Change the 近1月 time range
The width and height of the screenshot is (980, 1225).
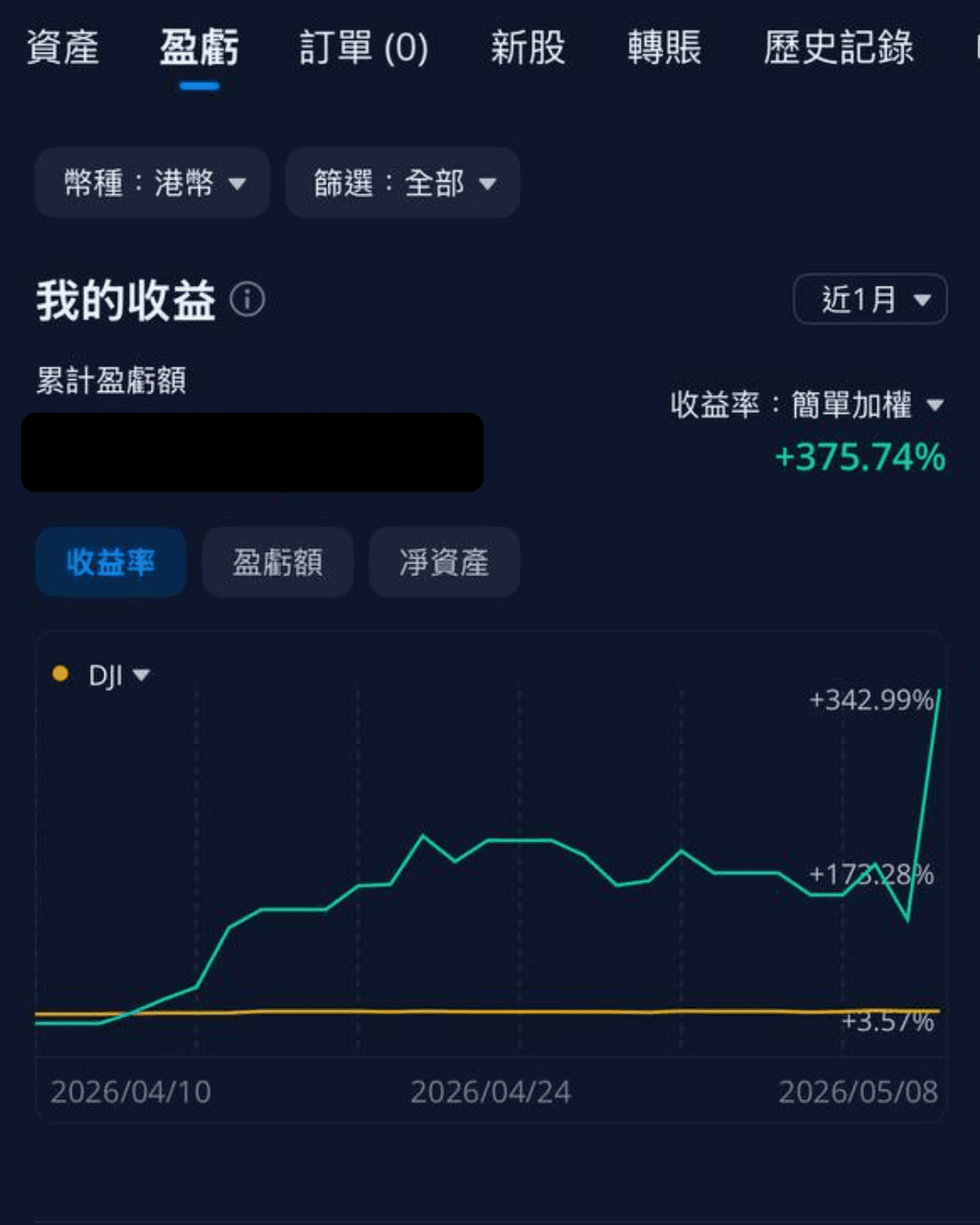[x=870, y=299]
